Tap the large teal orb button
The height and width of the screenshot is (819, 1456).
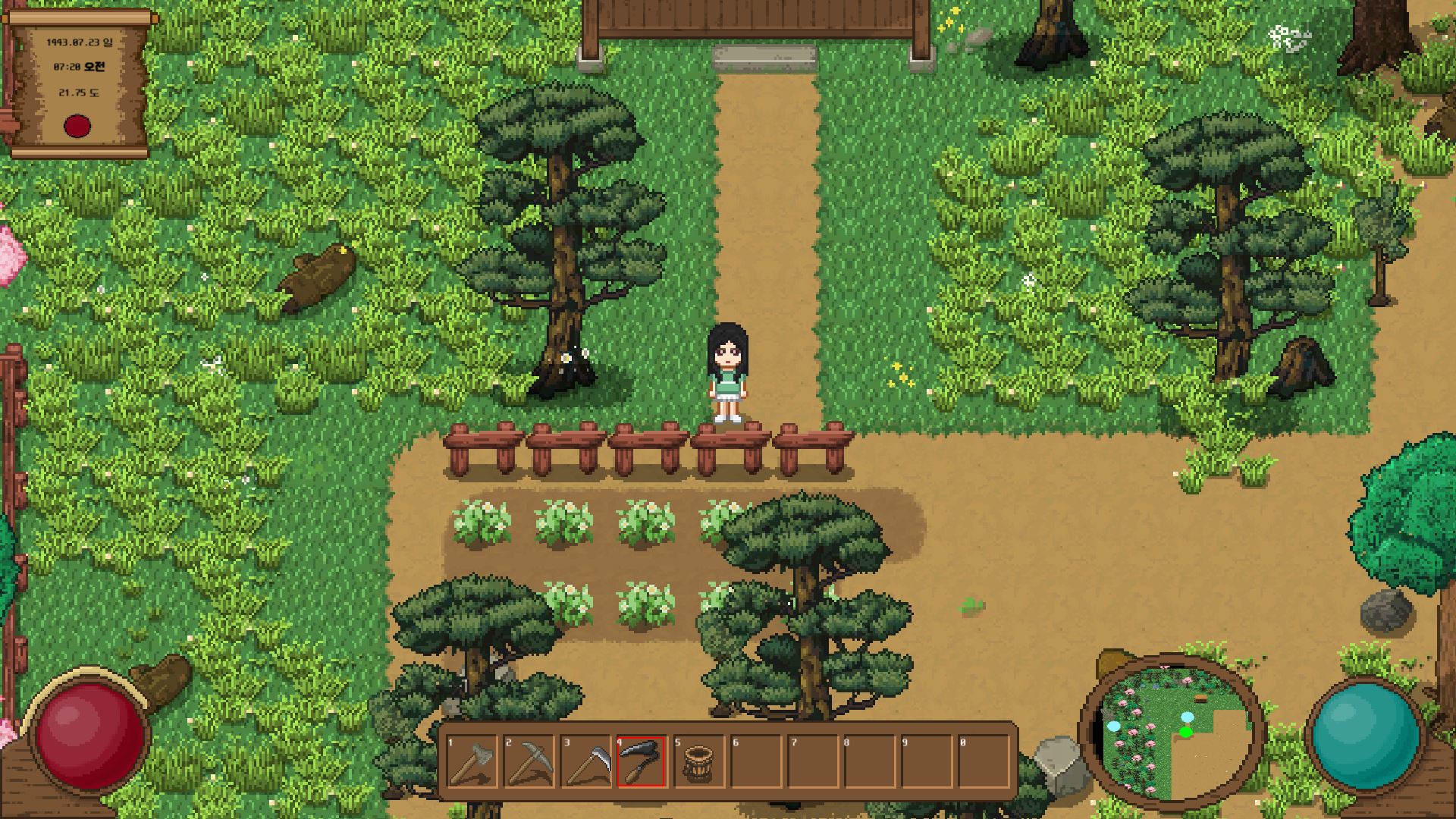1365,736
